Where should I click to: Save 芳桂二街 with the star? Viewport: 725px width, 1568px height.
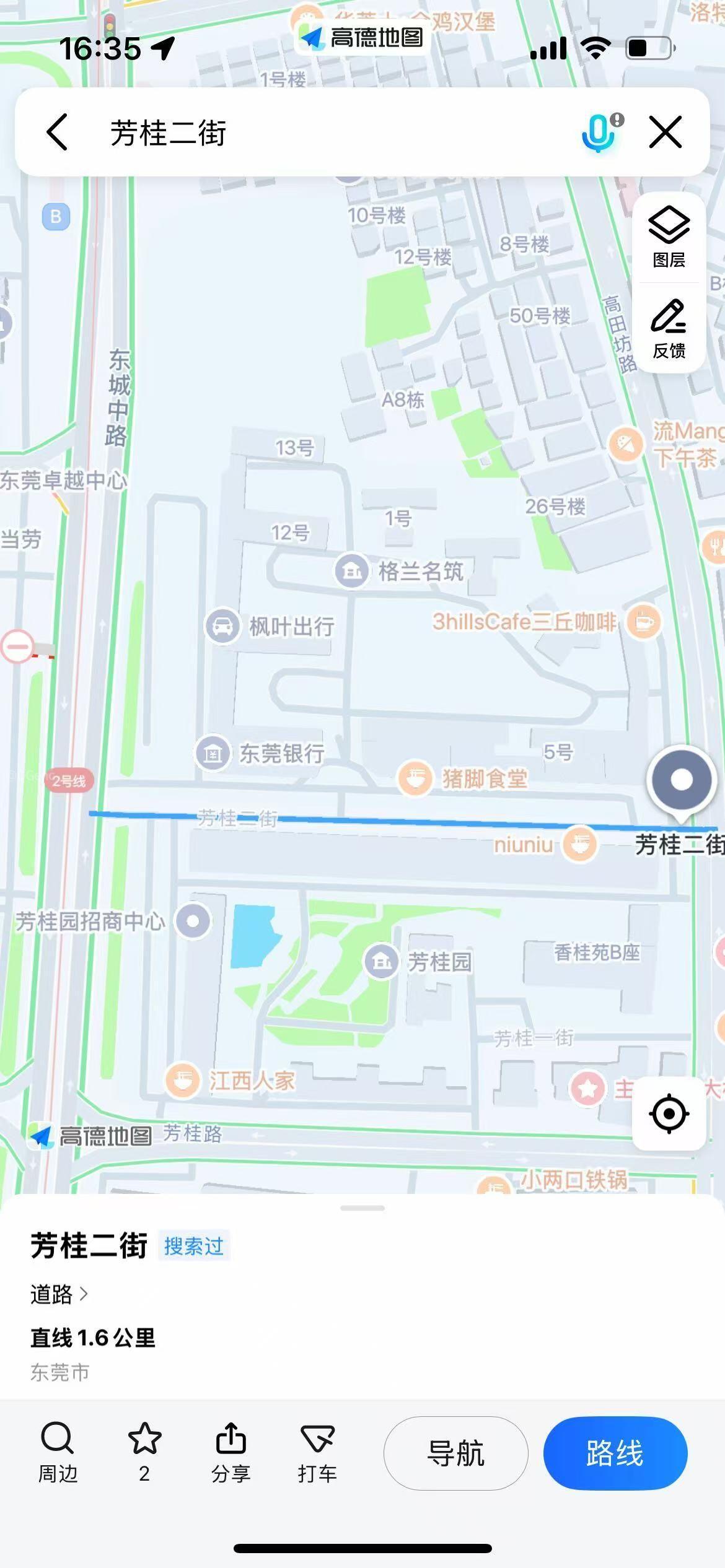point(144,1453)
